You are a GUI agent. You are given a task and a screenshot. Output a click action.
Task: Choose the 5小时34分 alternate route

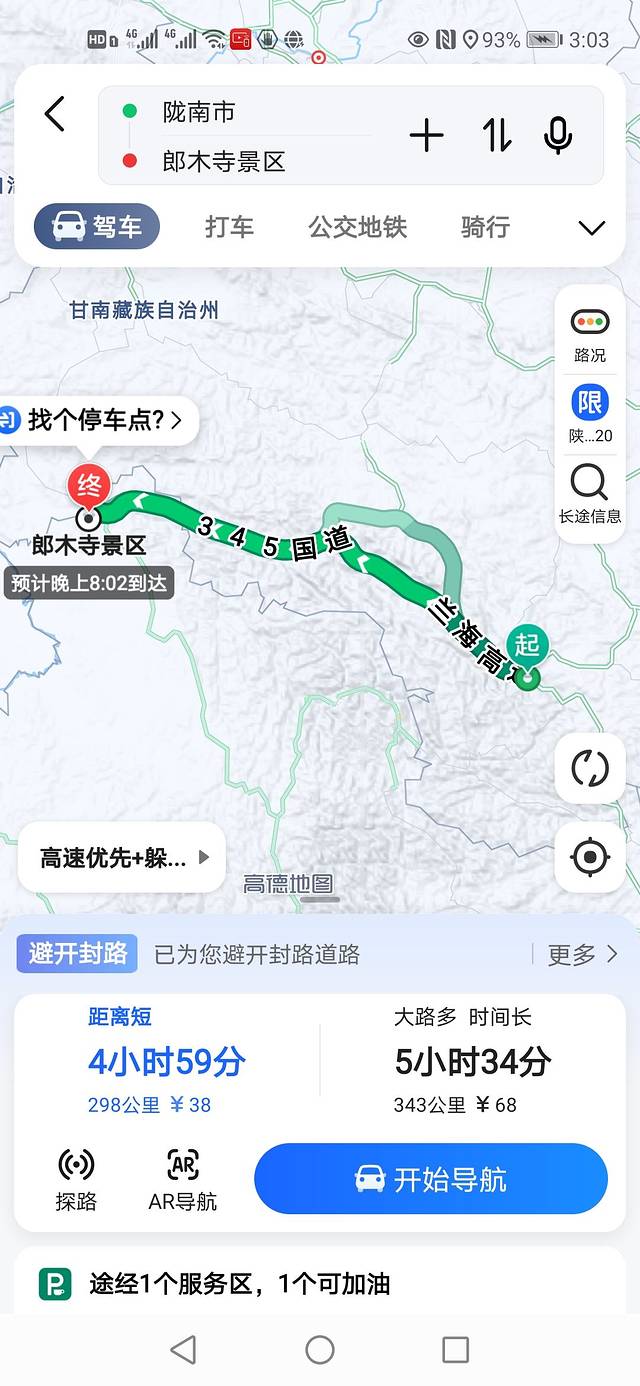click(472, 1062)
